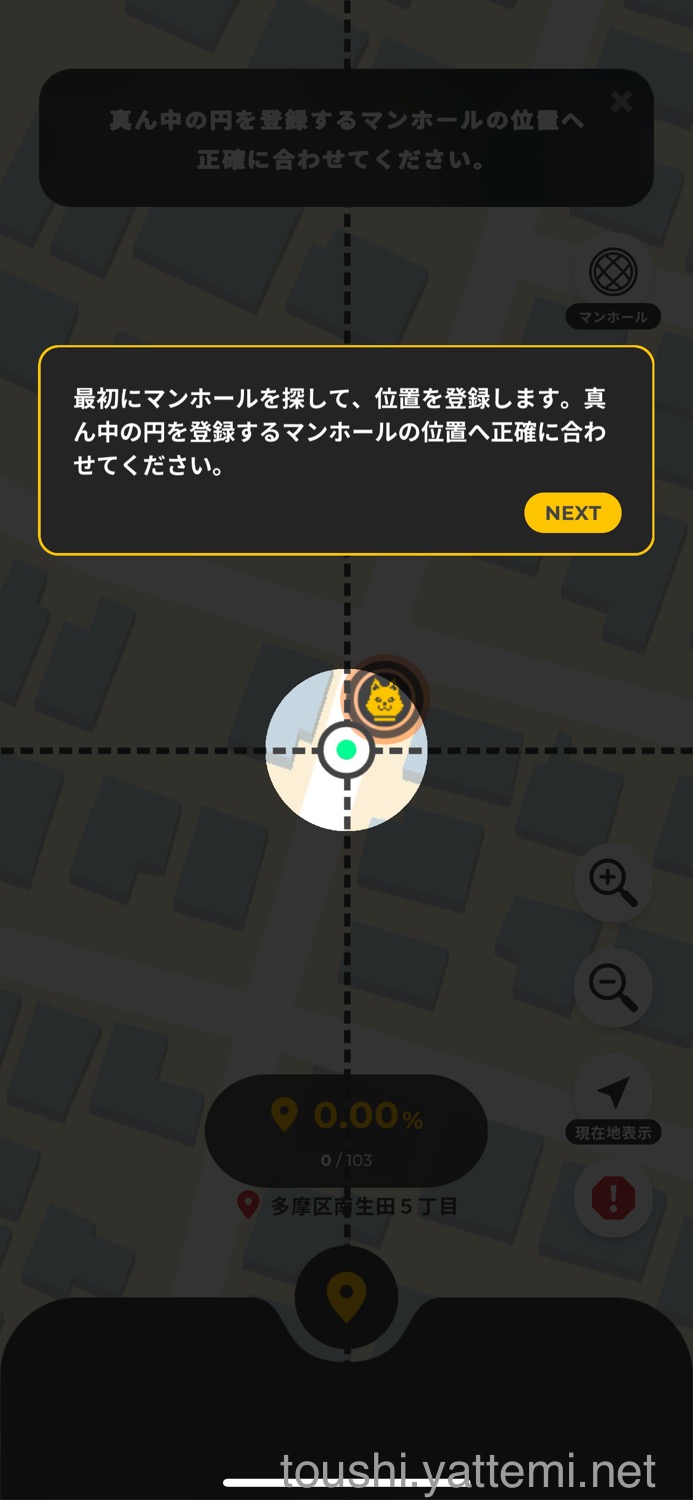Zoom out on the map
The image size is (693, 1500).
point(613,987)
